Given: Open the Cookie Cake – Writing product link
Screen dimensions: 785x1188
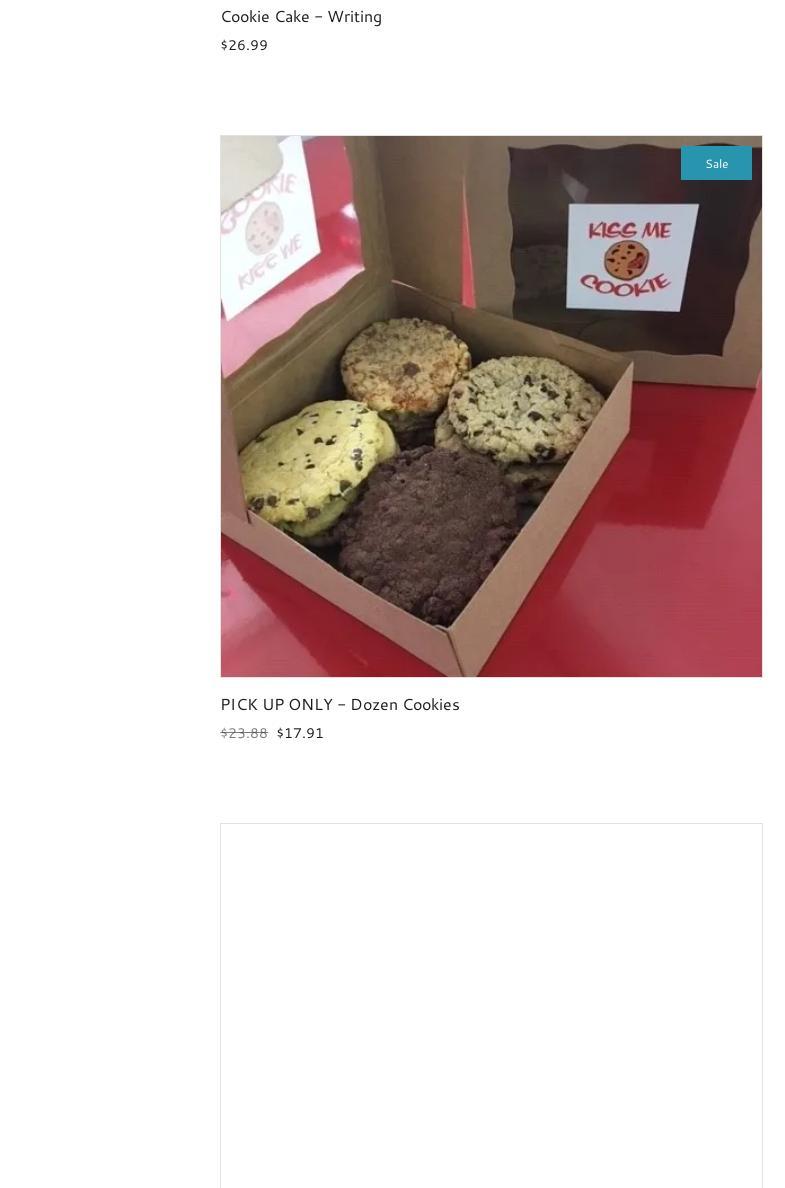Looking at the screenshot, I should click(x=301, y=17).
